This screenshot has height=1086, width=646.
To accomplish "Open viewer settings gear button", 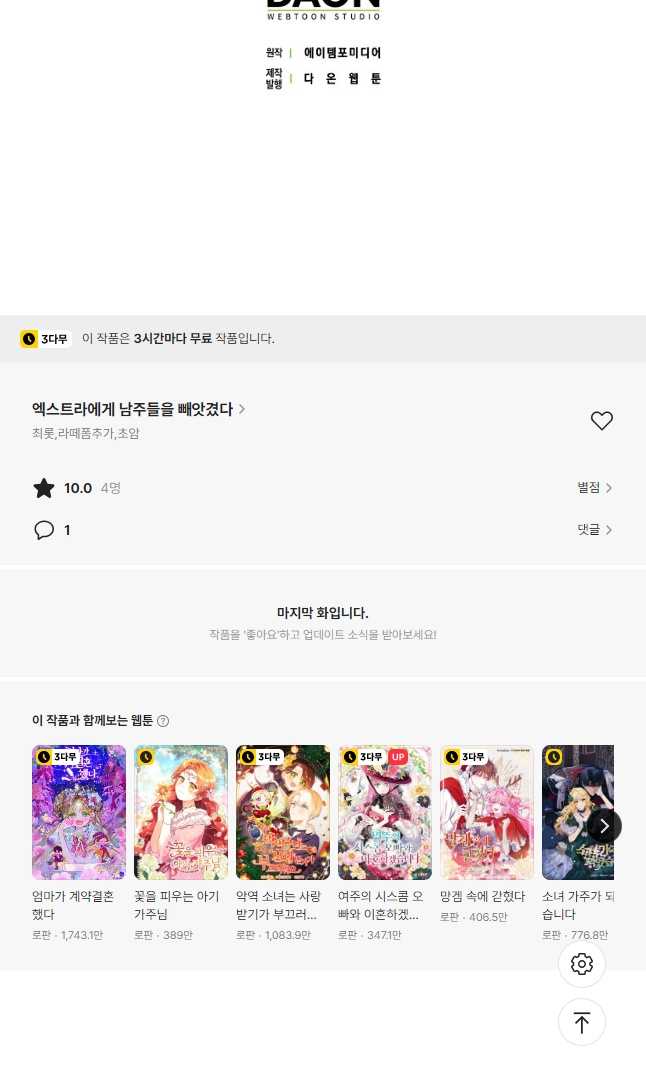I will 582,964.
